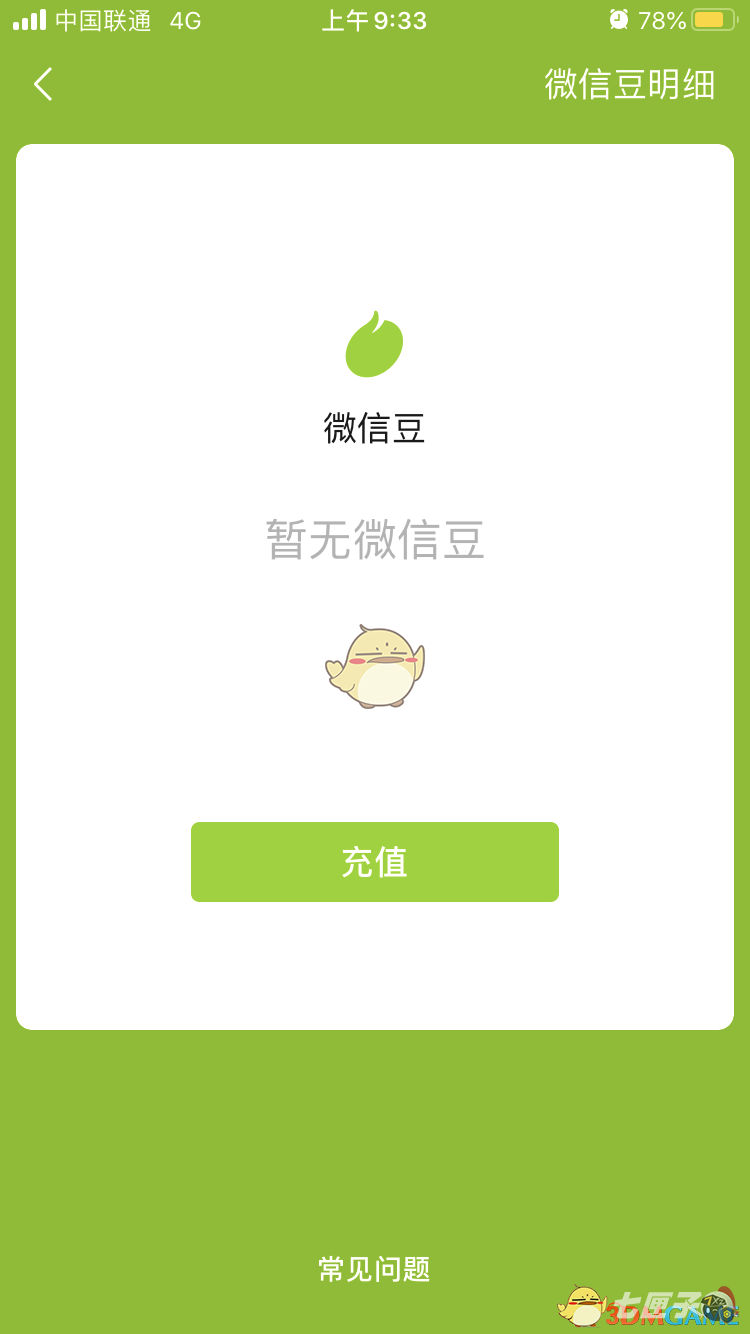The width and height of the screenshot is (750, 1334).
Task: Collapse this screen via the left arrow
Action: tap(42, 85)
